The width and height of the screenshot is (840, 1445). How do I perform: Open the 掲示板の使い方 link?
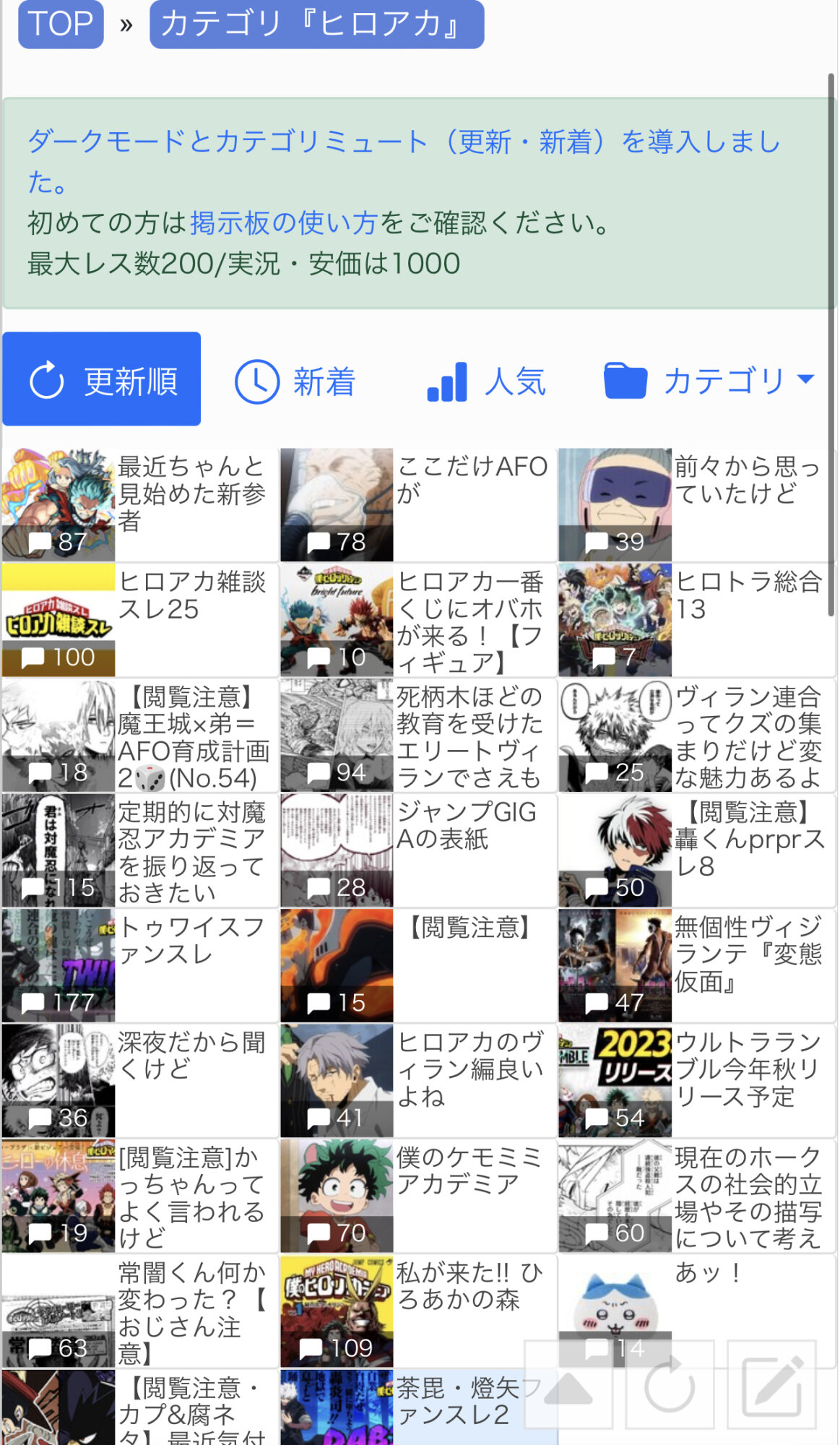coord(284,223)
